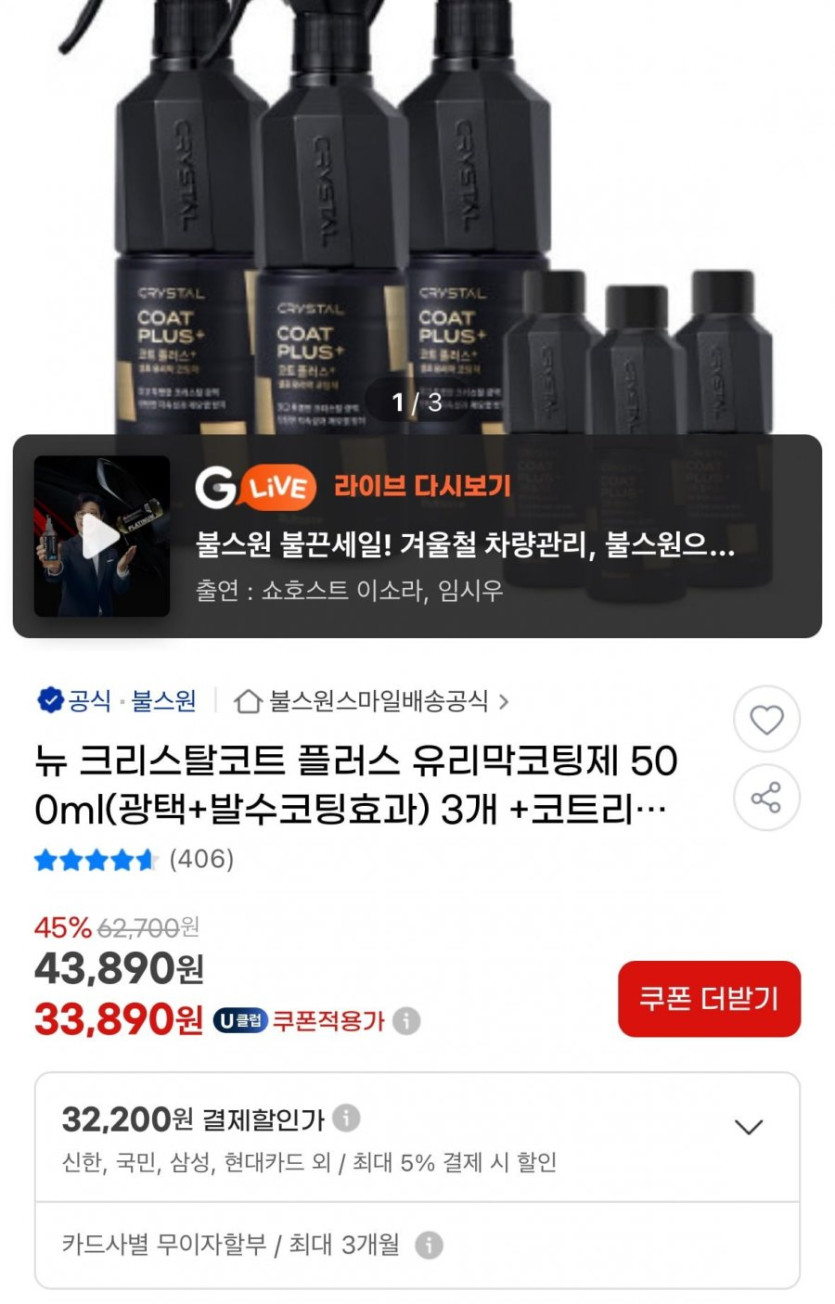Add this product to wishlist with the heart

tap(766, 719)
